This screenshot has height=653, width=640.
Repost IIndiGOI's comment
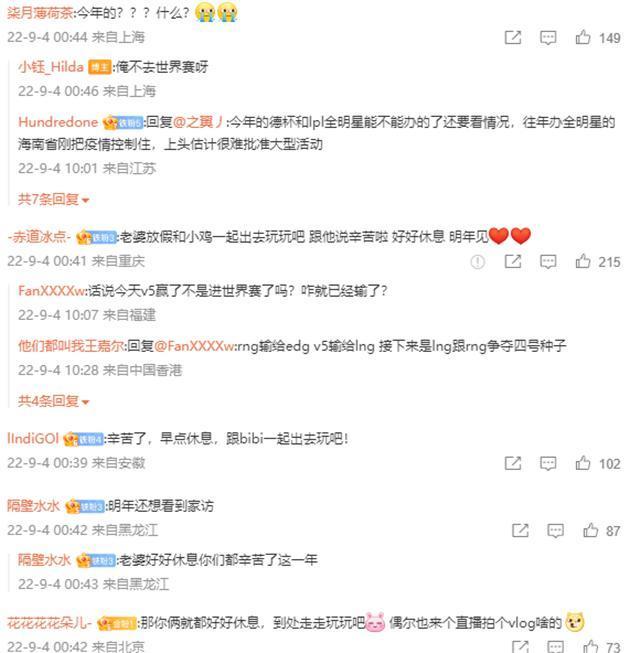(513, 464)
